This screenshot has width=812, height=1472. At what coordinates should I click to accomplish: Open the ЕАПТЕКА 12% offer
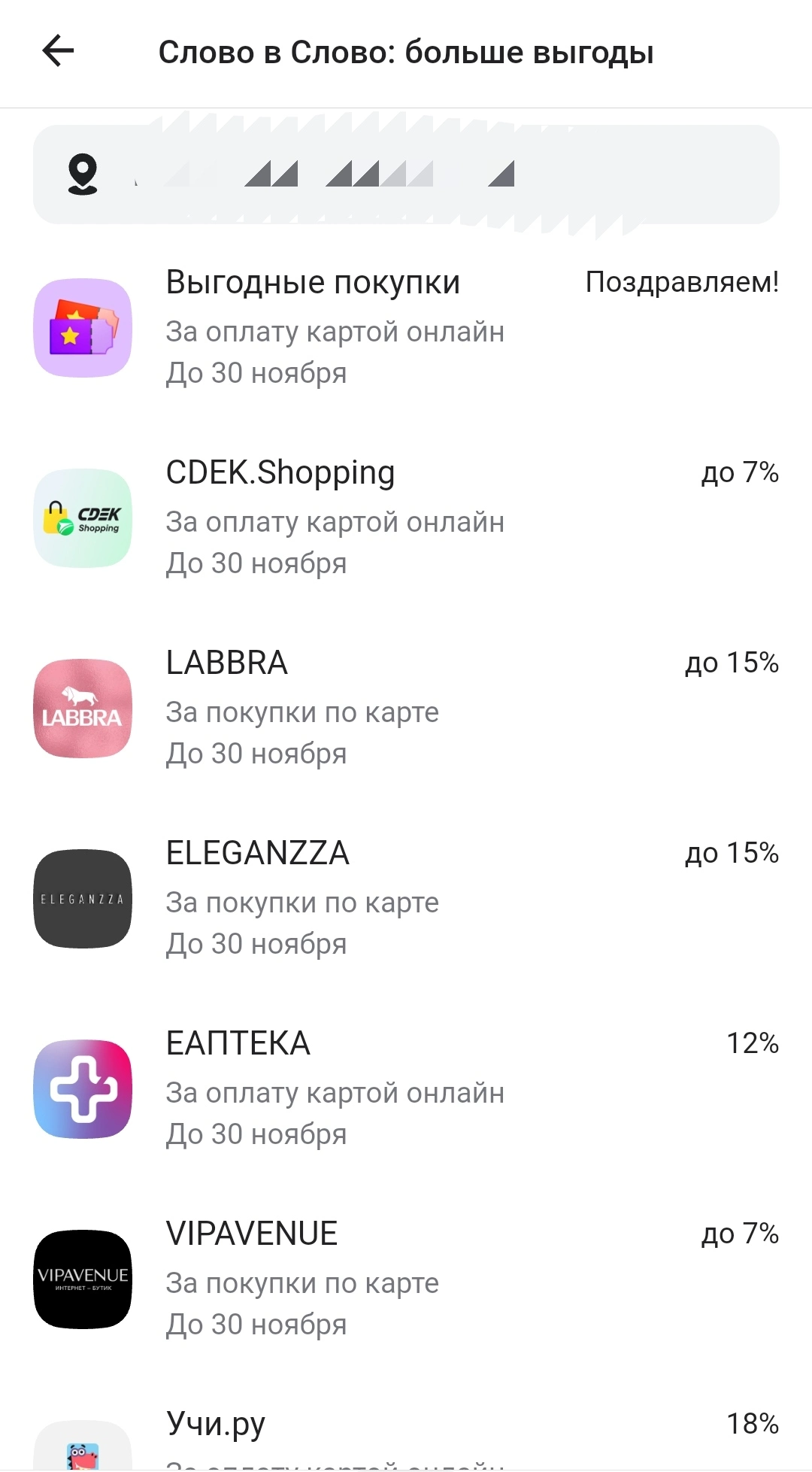pyautogui.click(x=406, y=1089)
